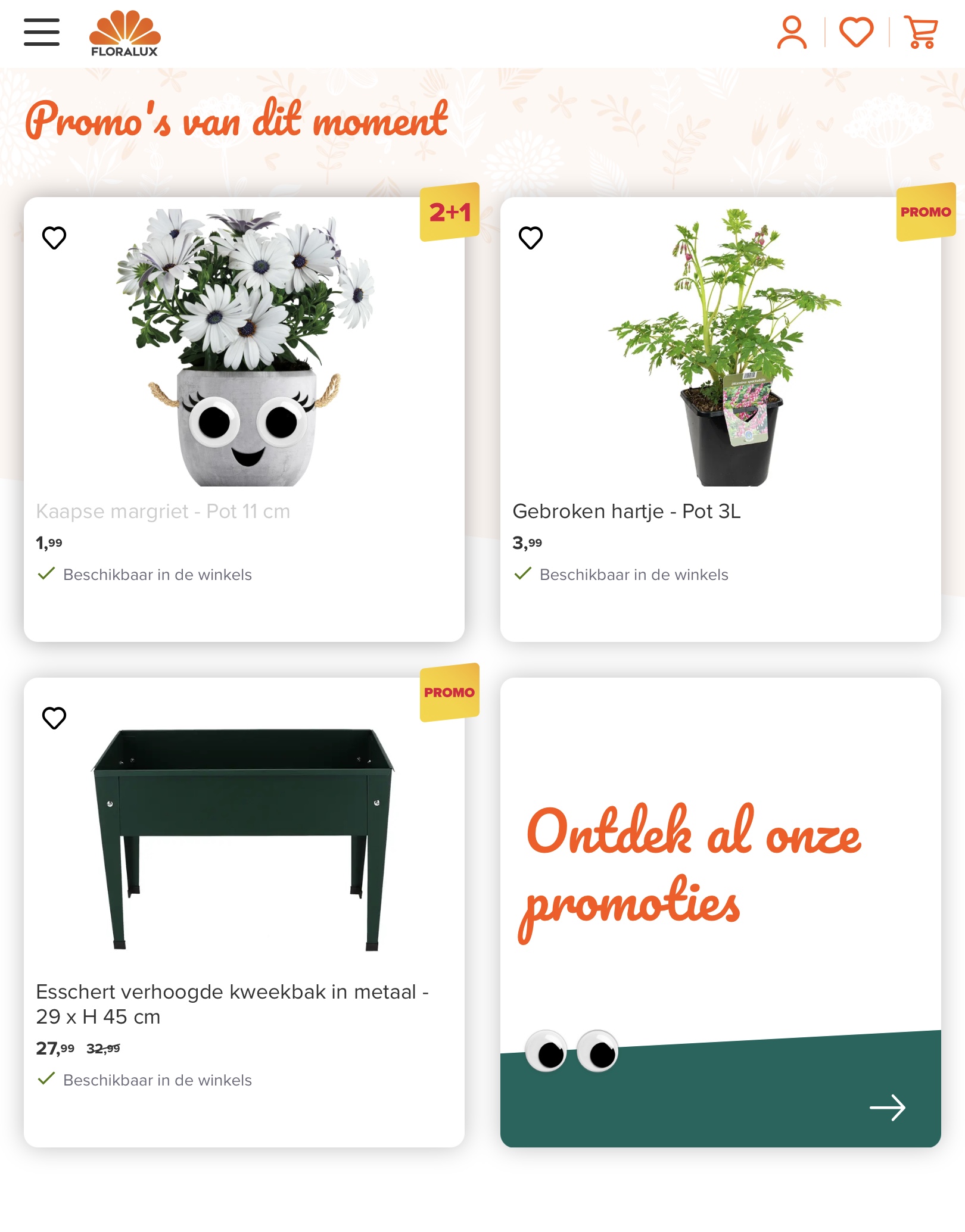Favorite the Esschert kweekbak product
965x1232 pixels.
pyautogui.click(x=54, y=718)
